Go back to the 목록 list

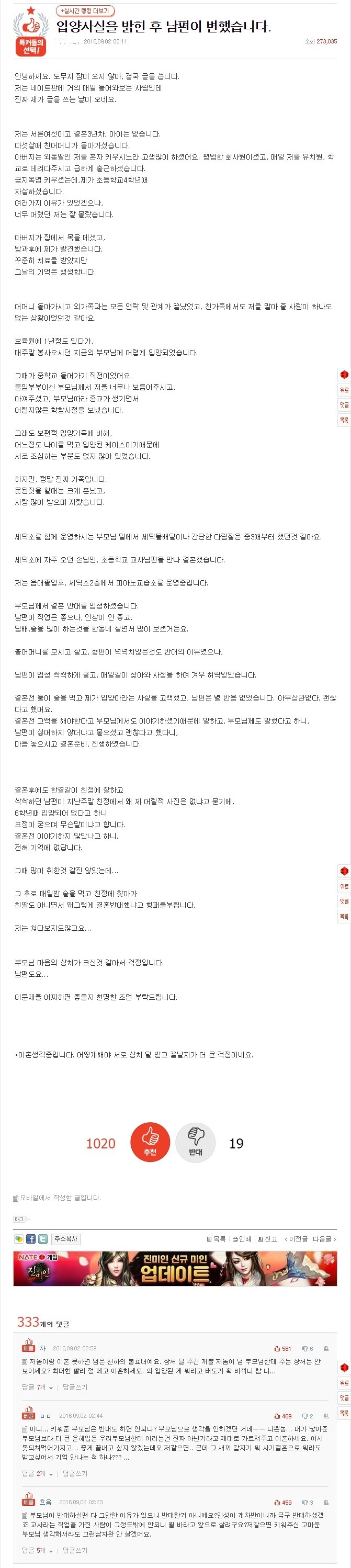click(216, 1239)
